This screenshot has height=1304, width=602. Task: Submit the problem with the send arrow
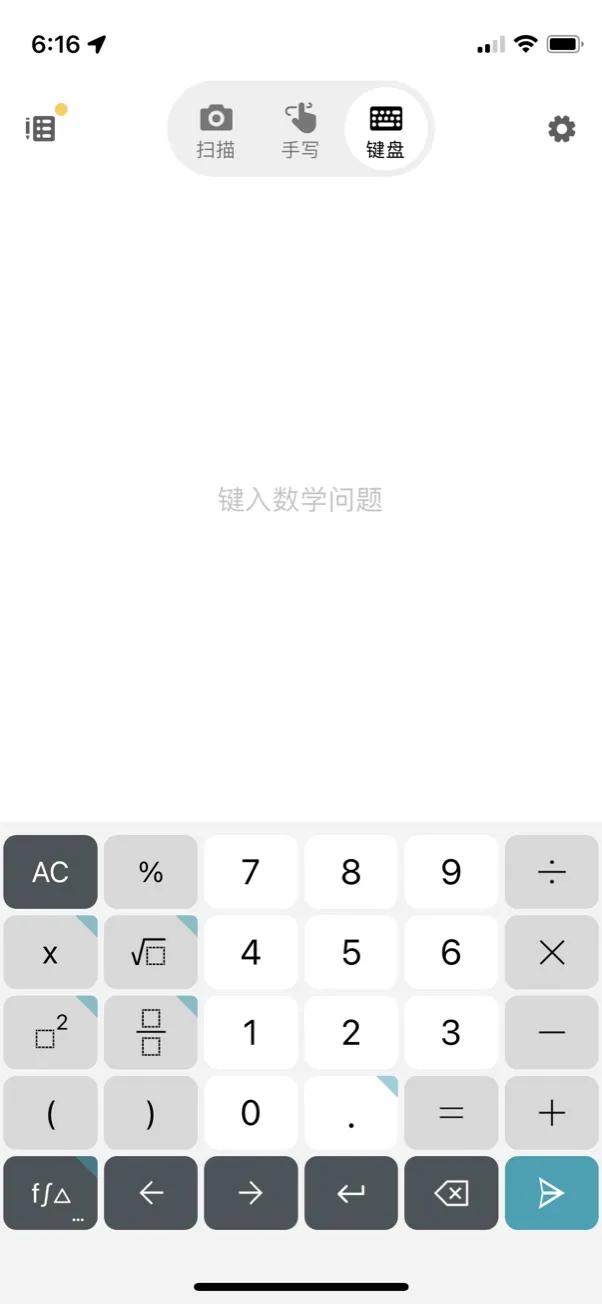(552, 1193)
